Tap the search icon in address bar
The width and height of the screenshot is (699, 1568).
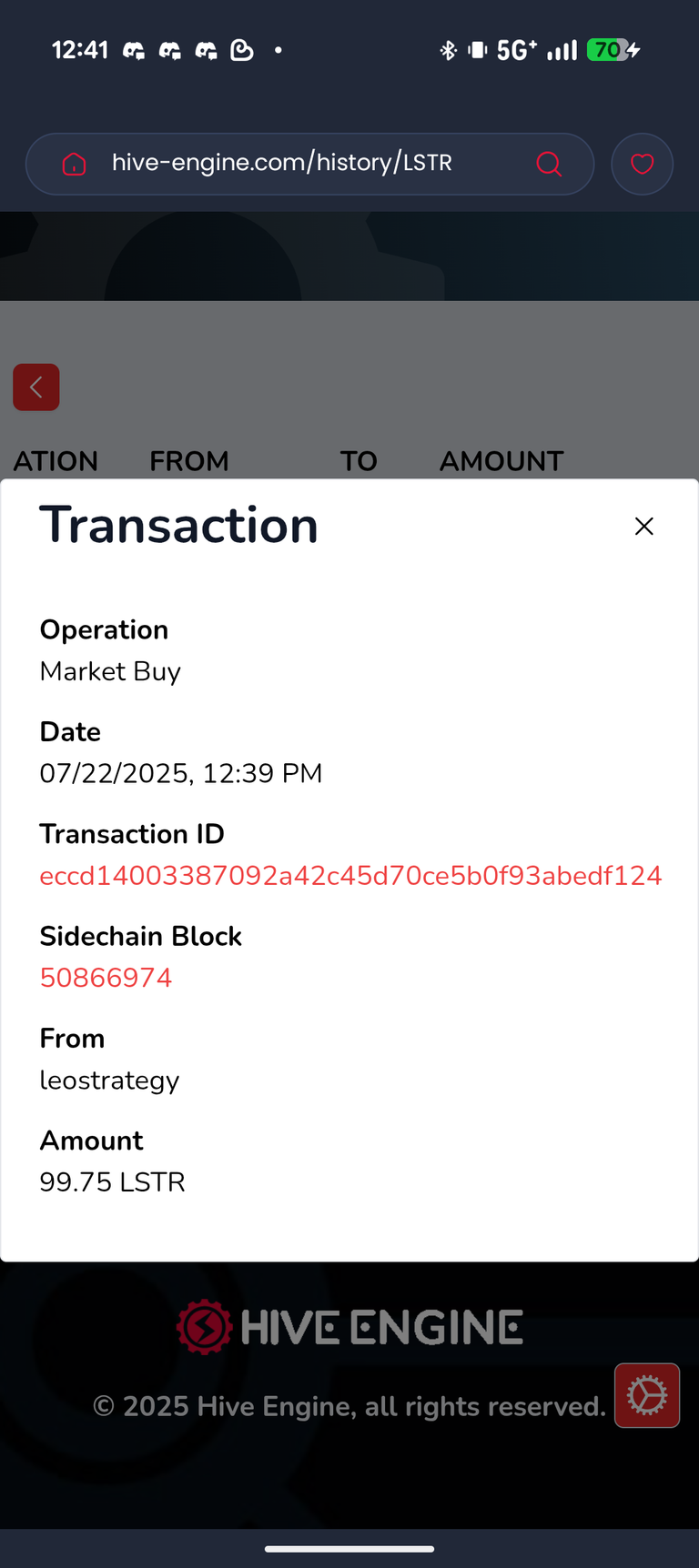tap(549, 164)
